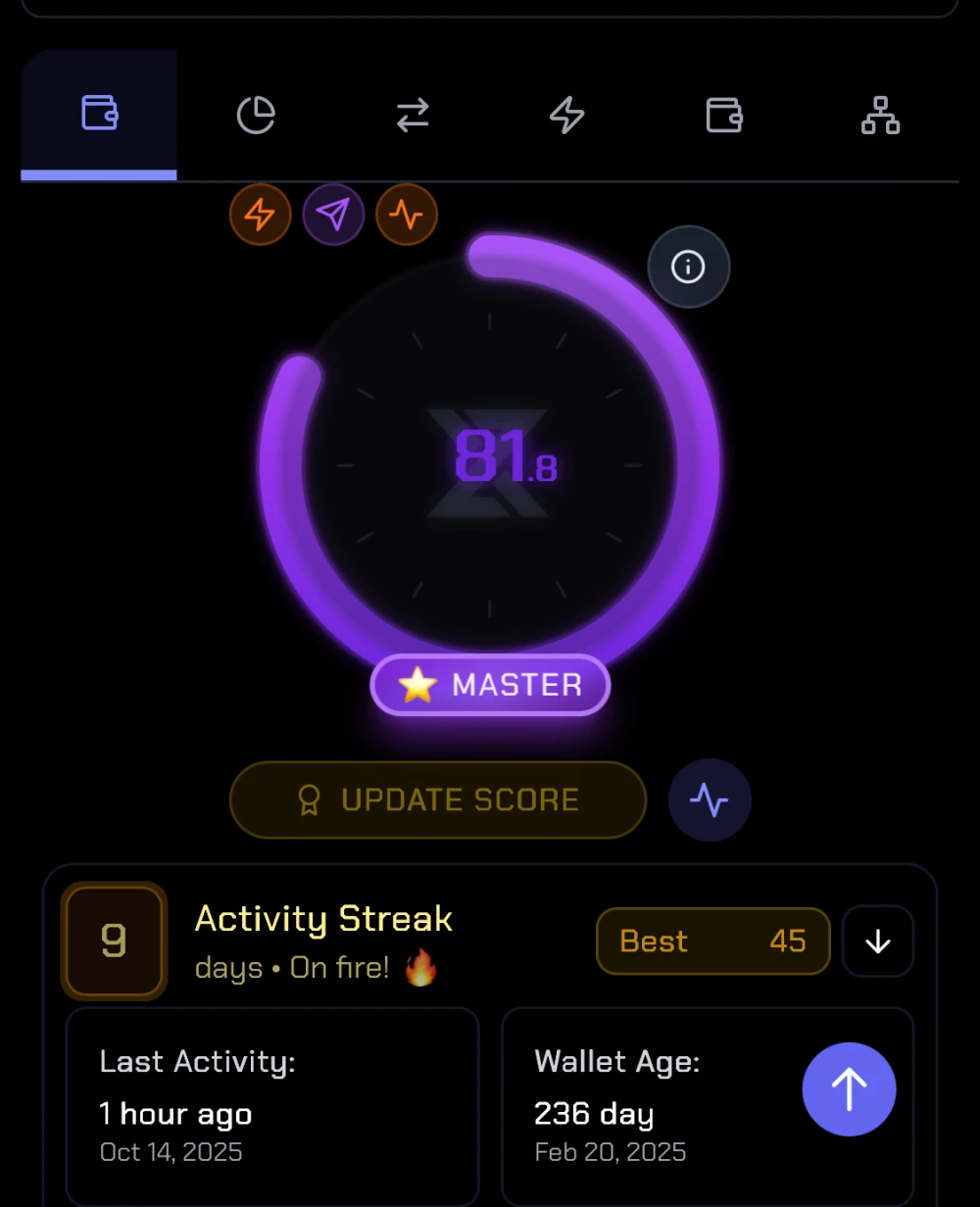Go to the hierarchy diagram tab
The width and height of the screenshot is (980, 1207).
pos(880,116)
